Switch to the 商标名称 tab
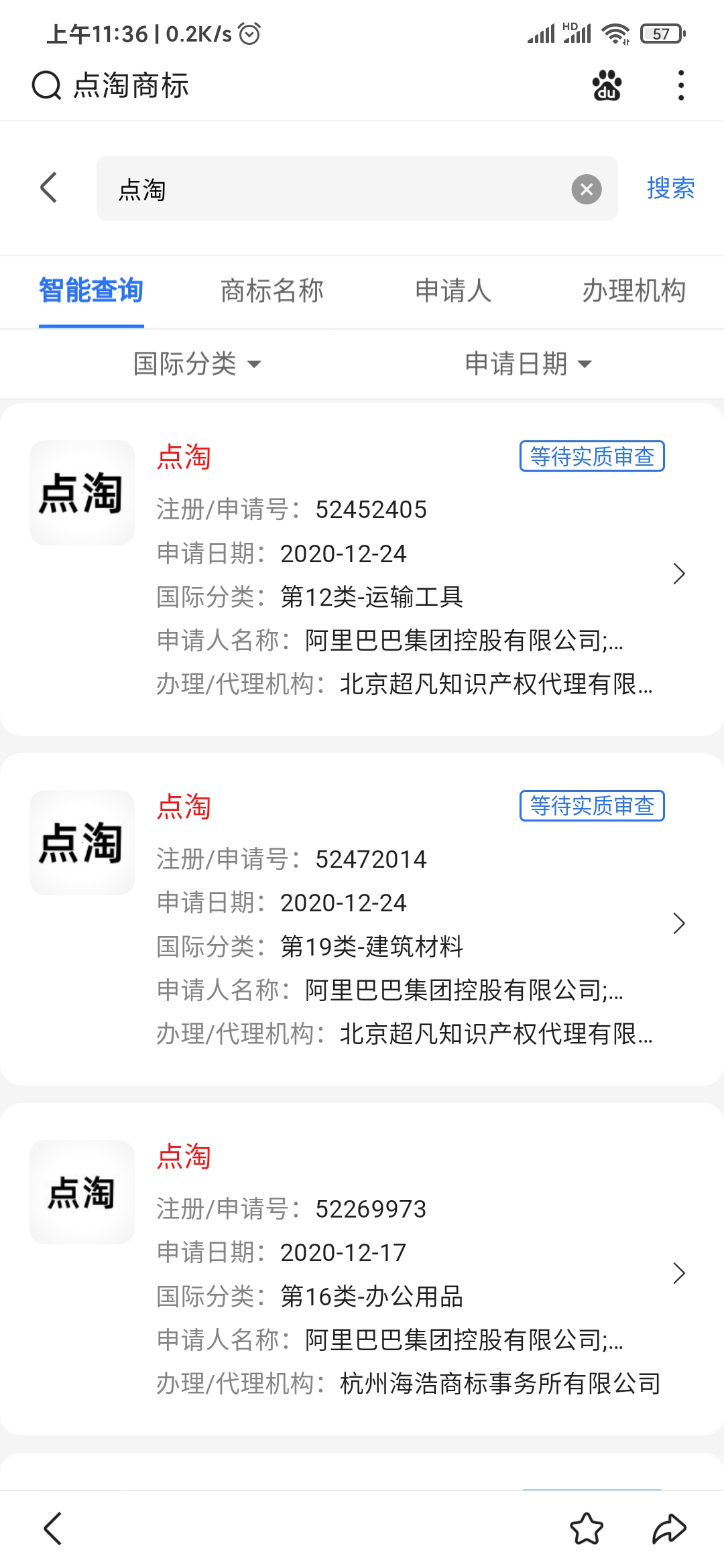This screenshot has height=1568, width=724. pos(271,291)
